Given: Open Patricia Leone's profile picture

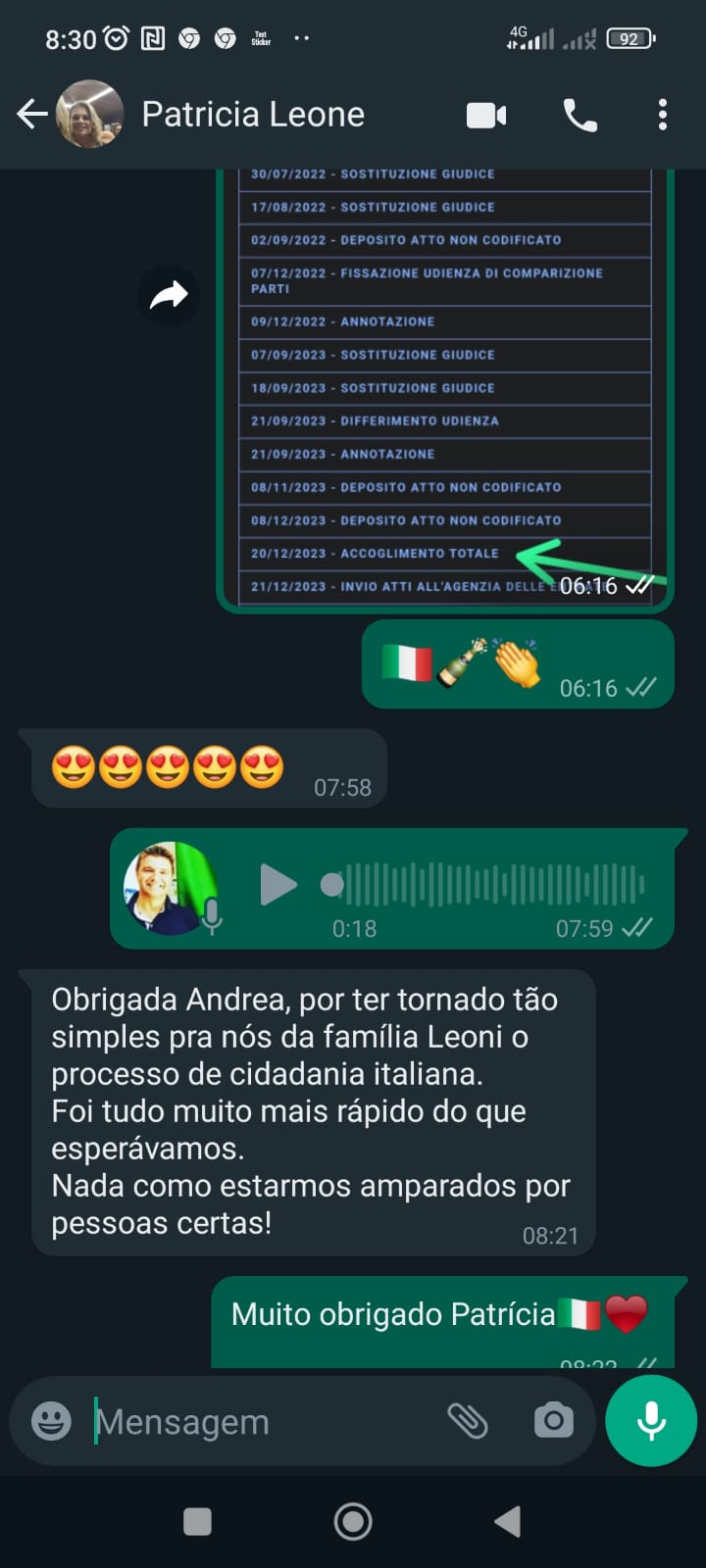Looking at the screenshot, I should (x=90, y=115).
